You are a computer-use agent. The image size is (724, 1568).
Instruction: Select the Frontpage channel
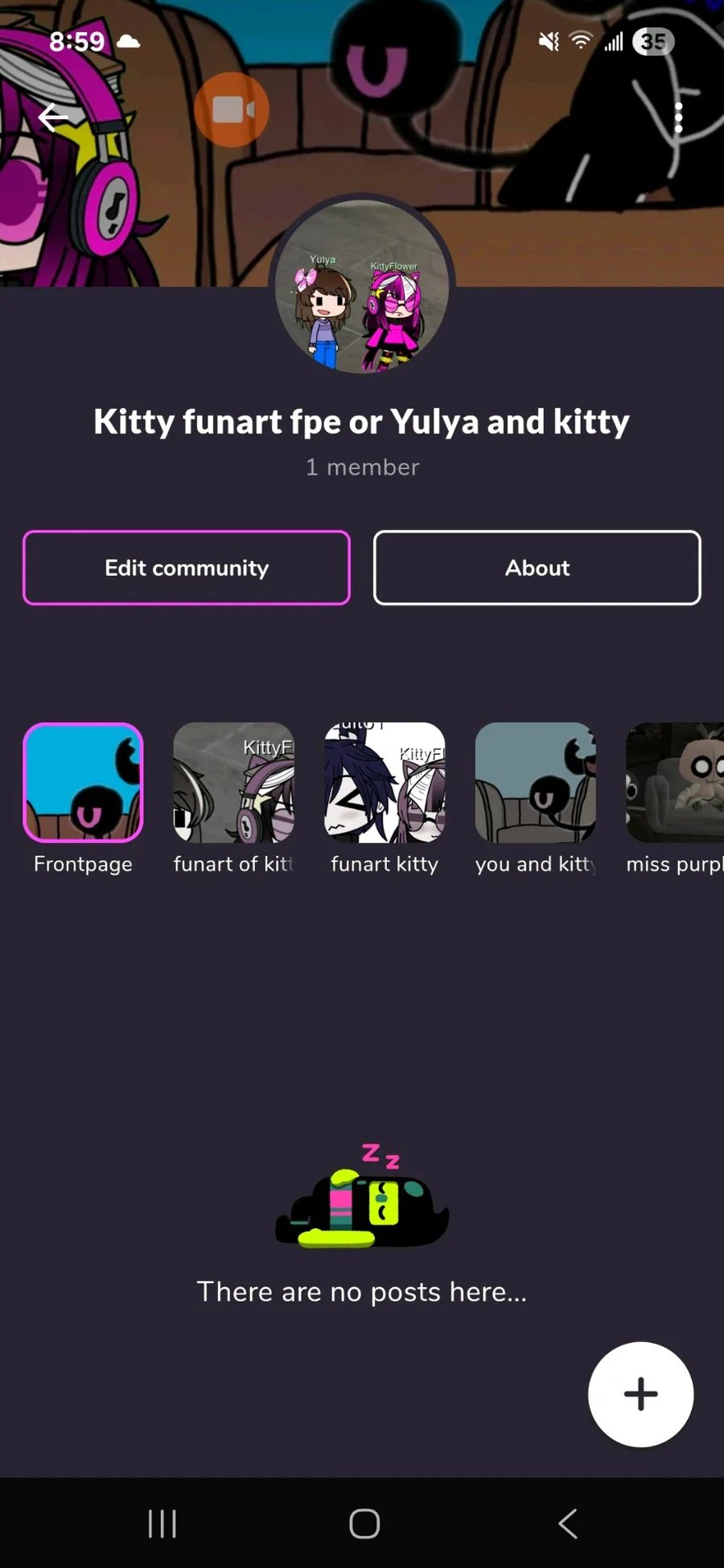83,799
